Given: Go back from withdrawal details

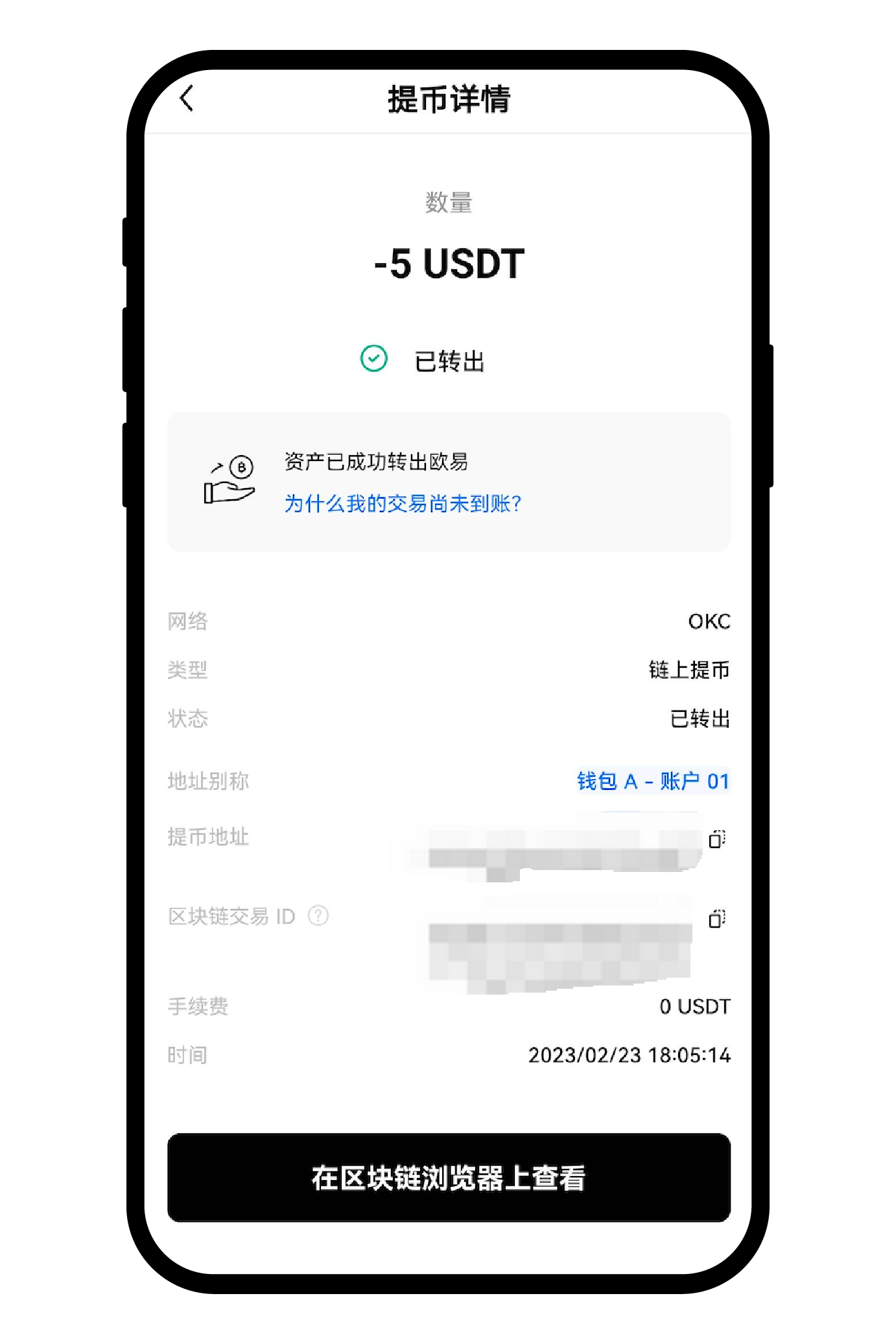Looking at the screenshot, I should click(x=187, y=99).
